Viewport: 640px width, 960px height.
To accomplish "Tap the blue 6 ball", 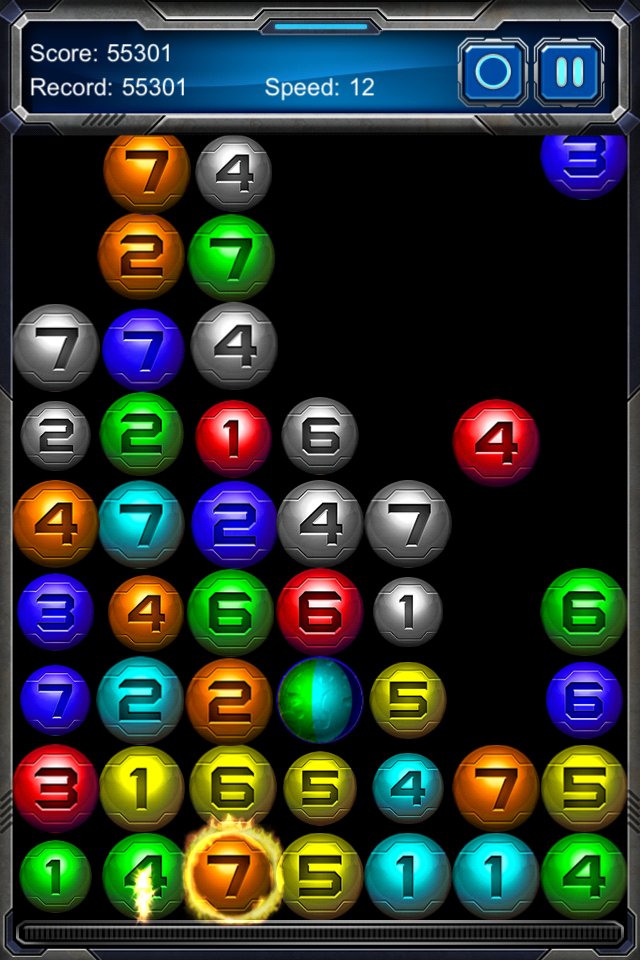I will 584,698.
